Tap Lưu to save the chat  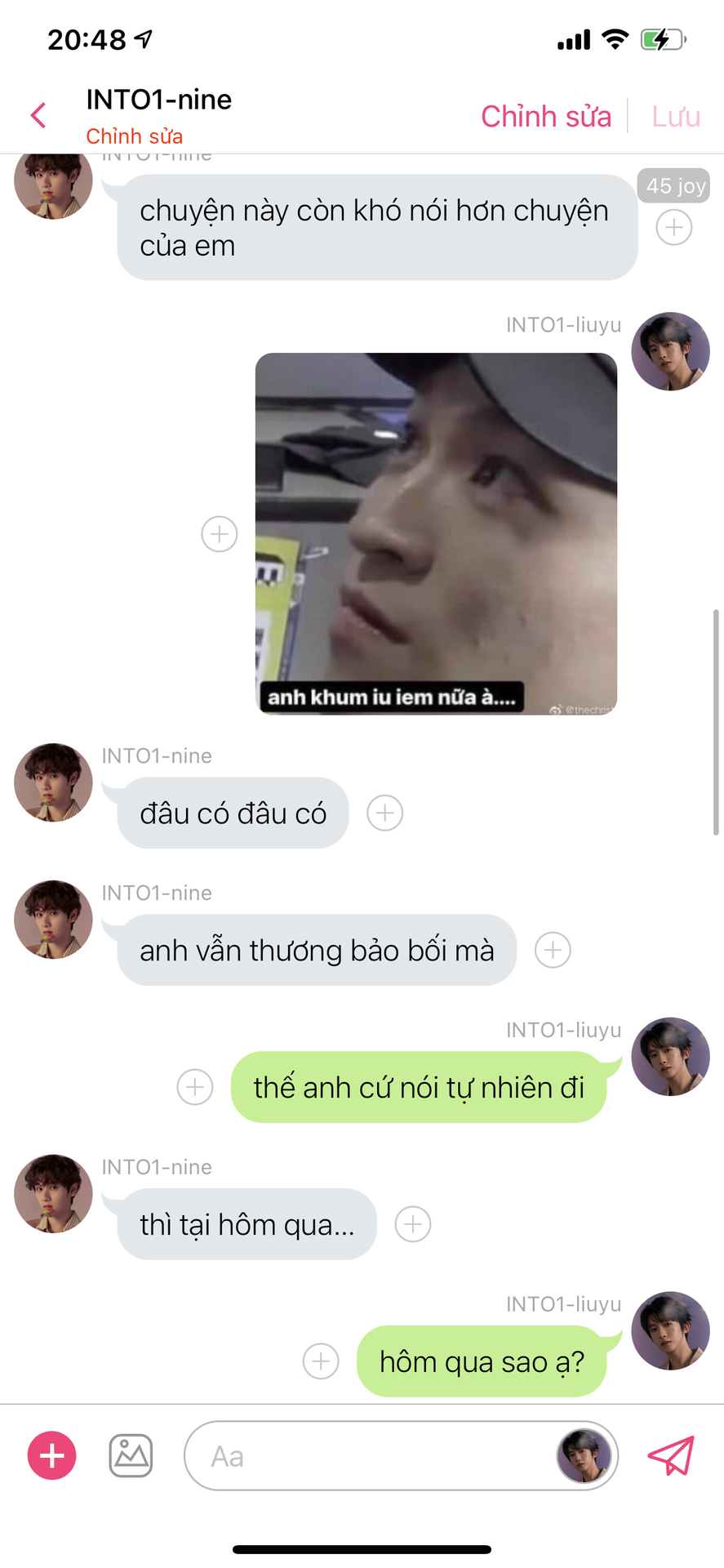tap(675, 117)
